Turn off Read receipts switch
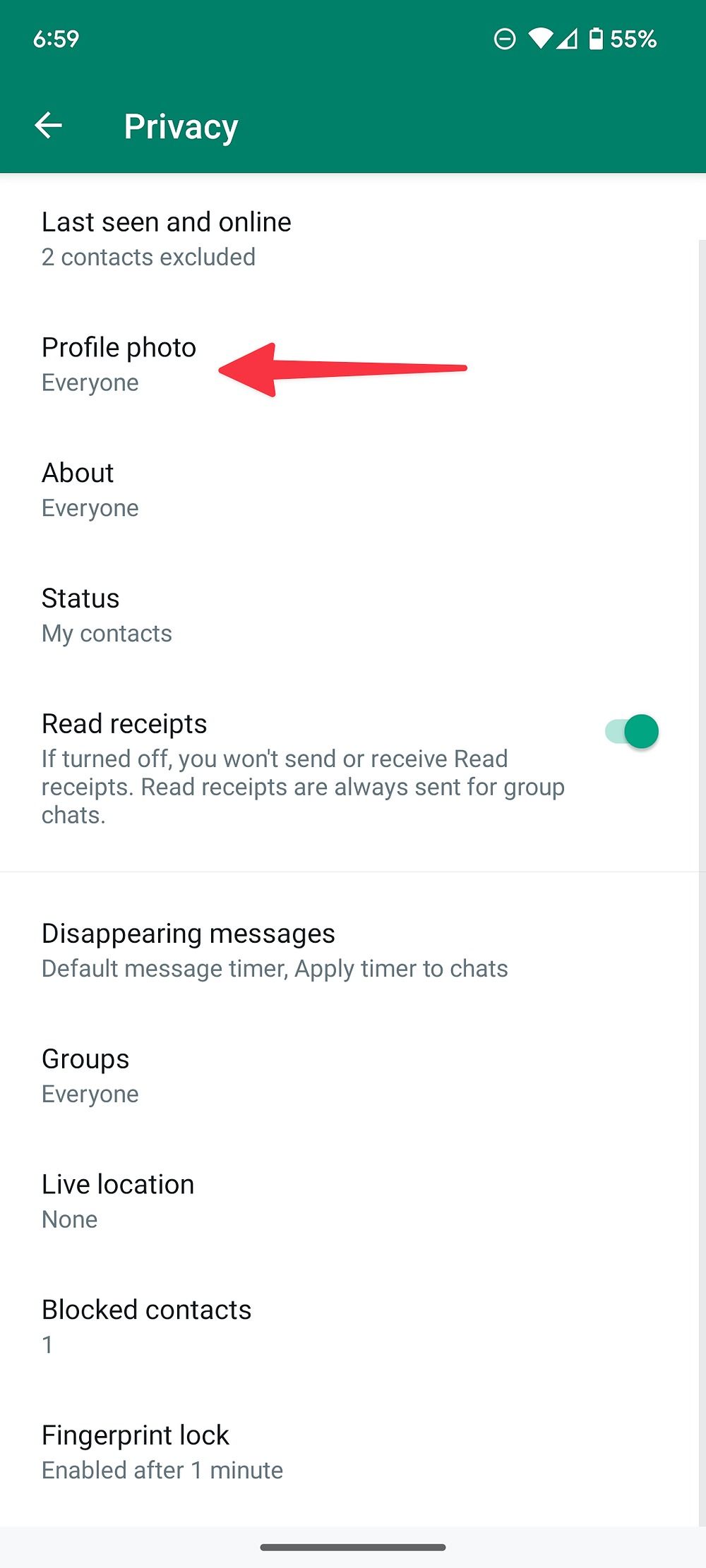The width and height of the screenshot is (706, 1568). (632, 732)
